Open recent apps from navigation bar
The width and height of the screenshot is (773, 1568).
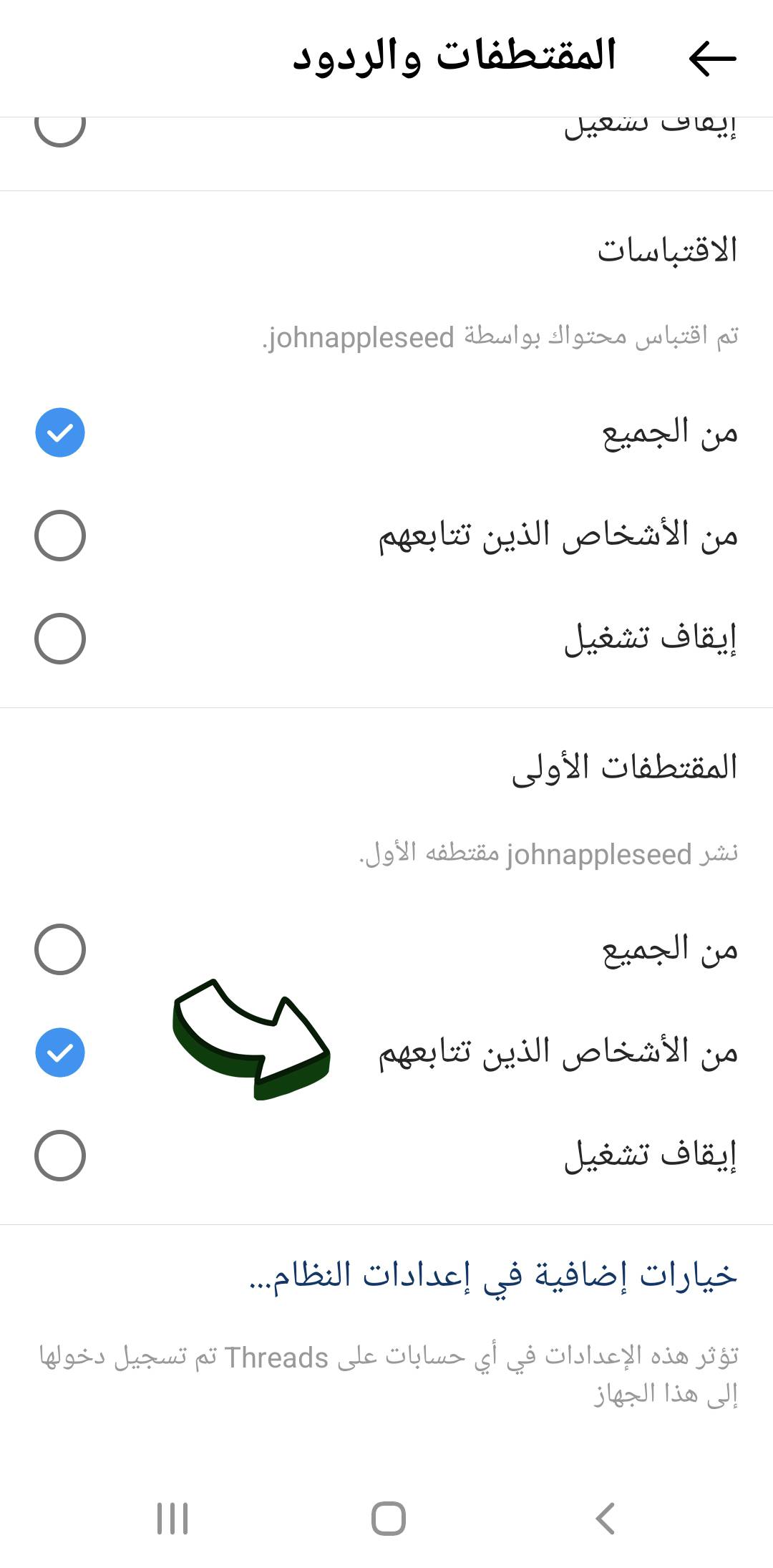click(x=172, y=1518)
